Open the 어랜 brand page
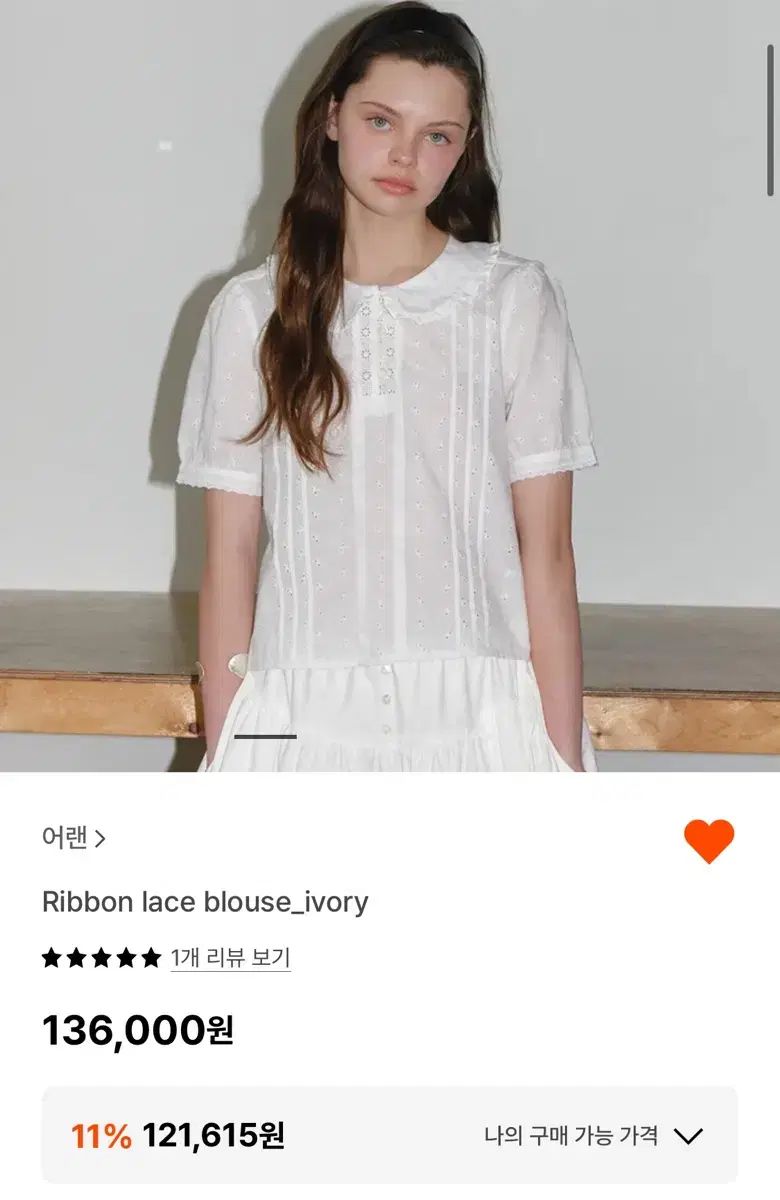Viewport: 780px width, 1200px height. click(73, 838)
